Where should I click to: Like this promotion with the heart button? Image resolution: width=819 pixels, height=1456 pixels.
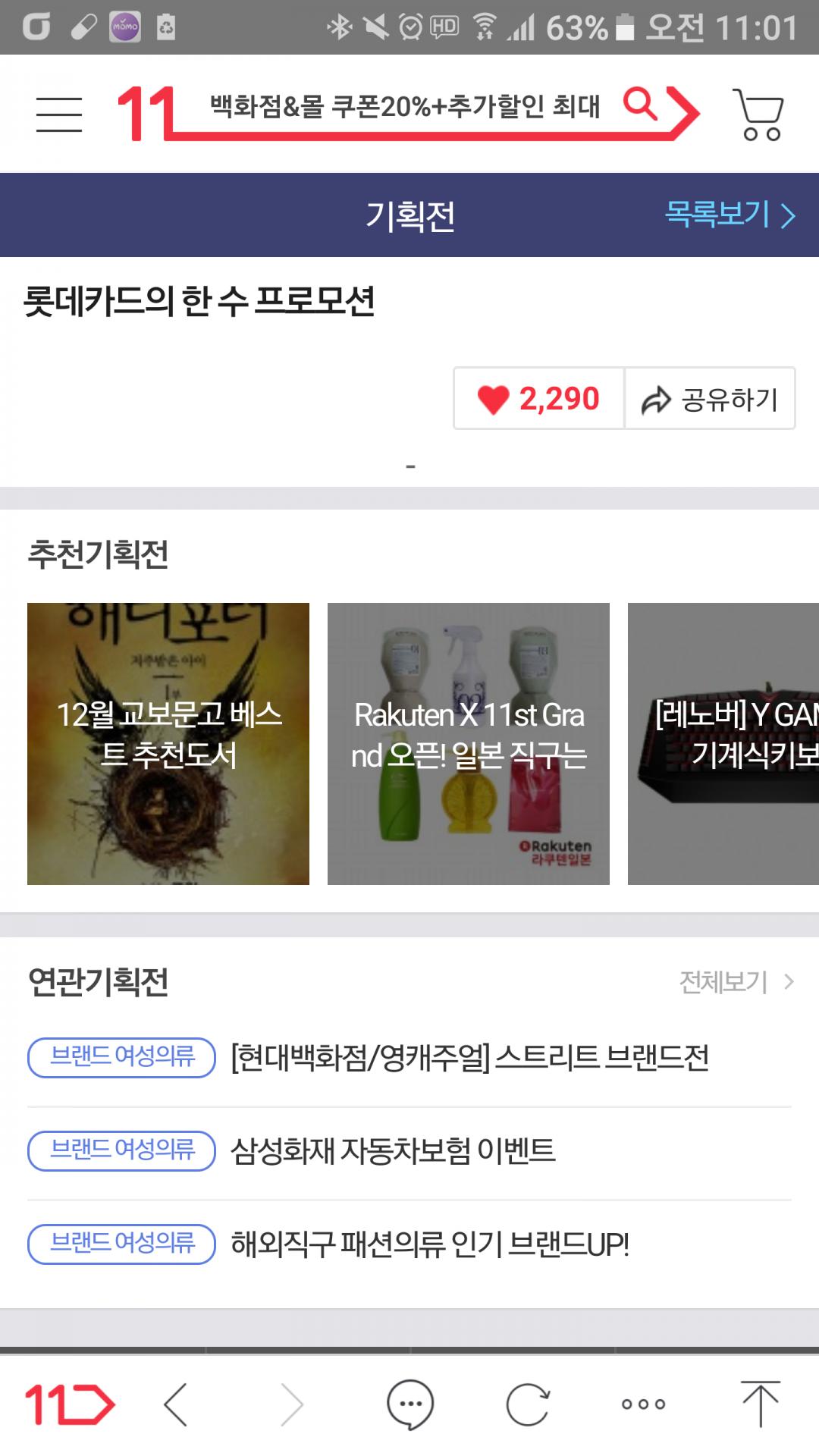539,399
